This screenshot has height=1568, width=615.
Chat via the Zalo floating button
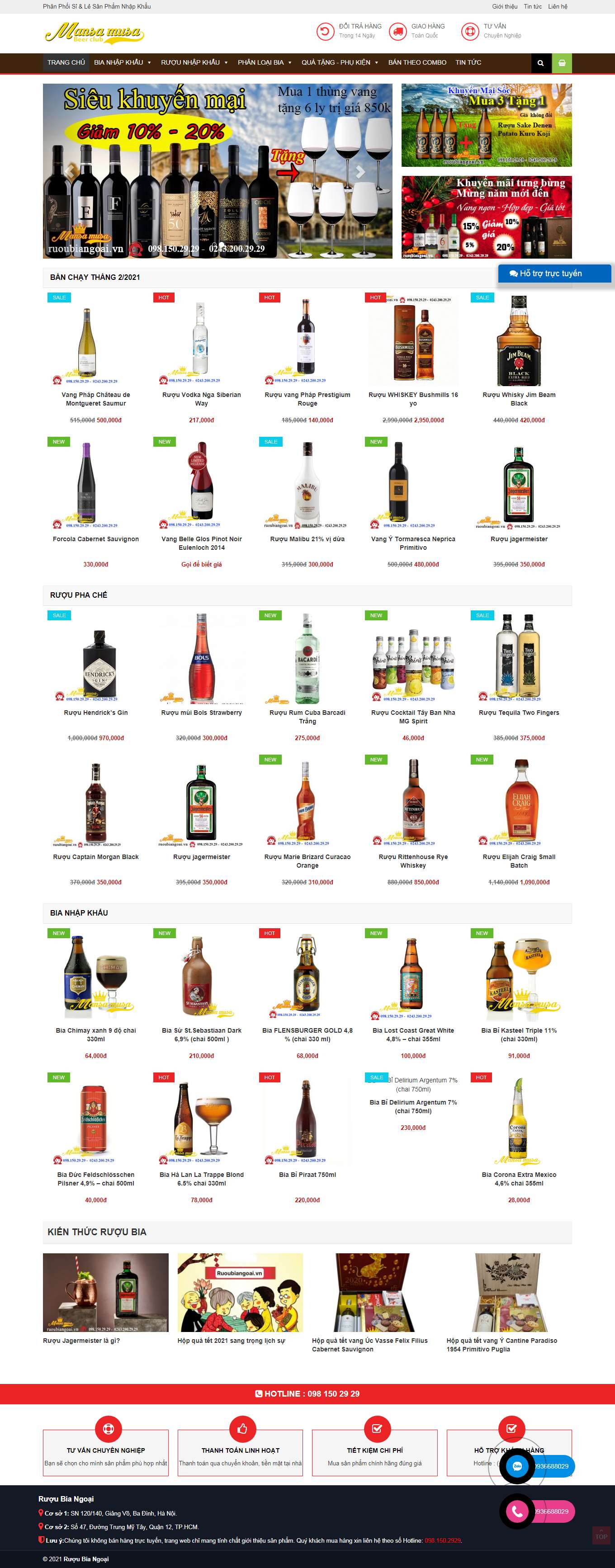[x=517, y=1466]
